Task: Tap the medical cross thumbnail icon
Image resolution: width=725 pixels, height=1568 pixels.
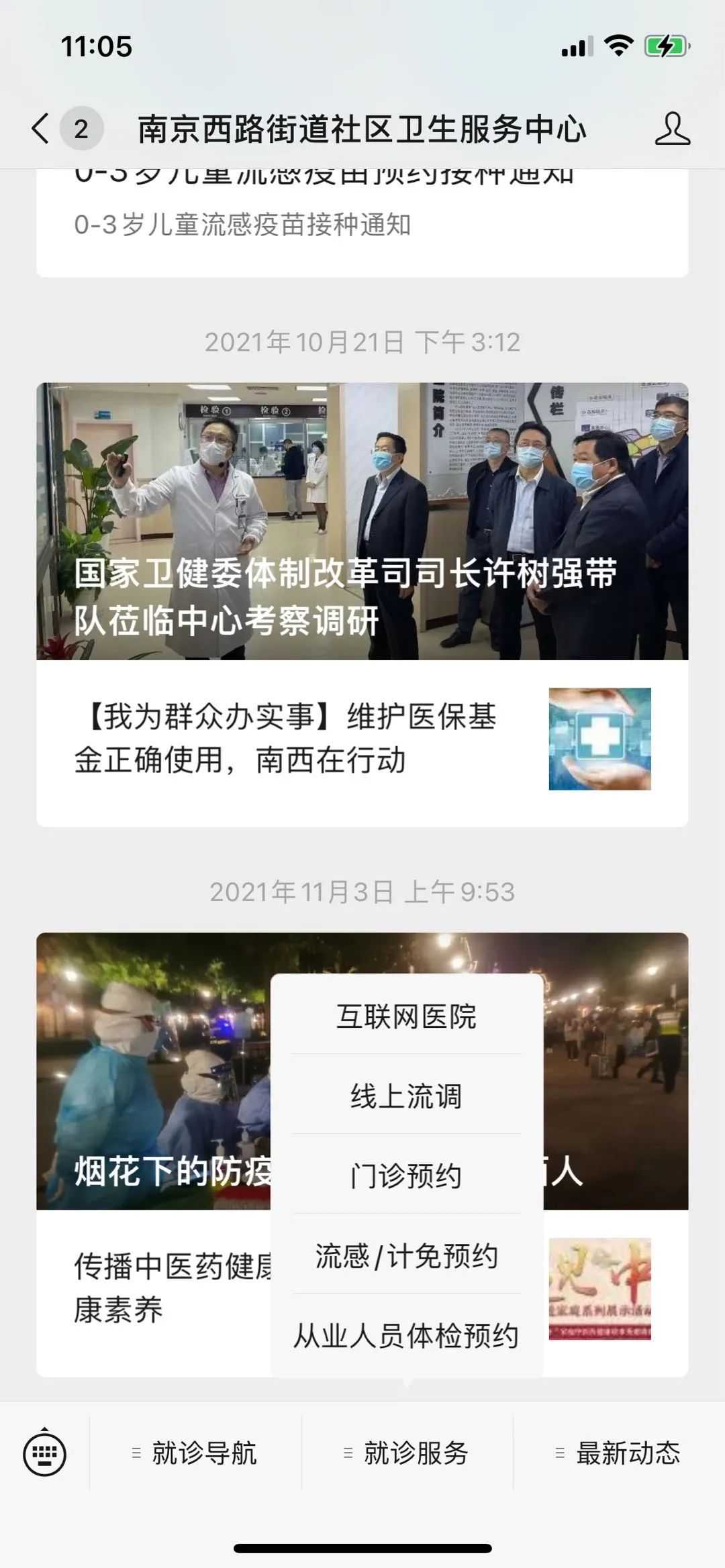Action: pyautogui.click(x=599, y=741)
